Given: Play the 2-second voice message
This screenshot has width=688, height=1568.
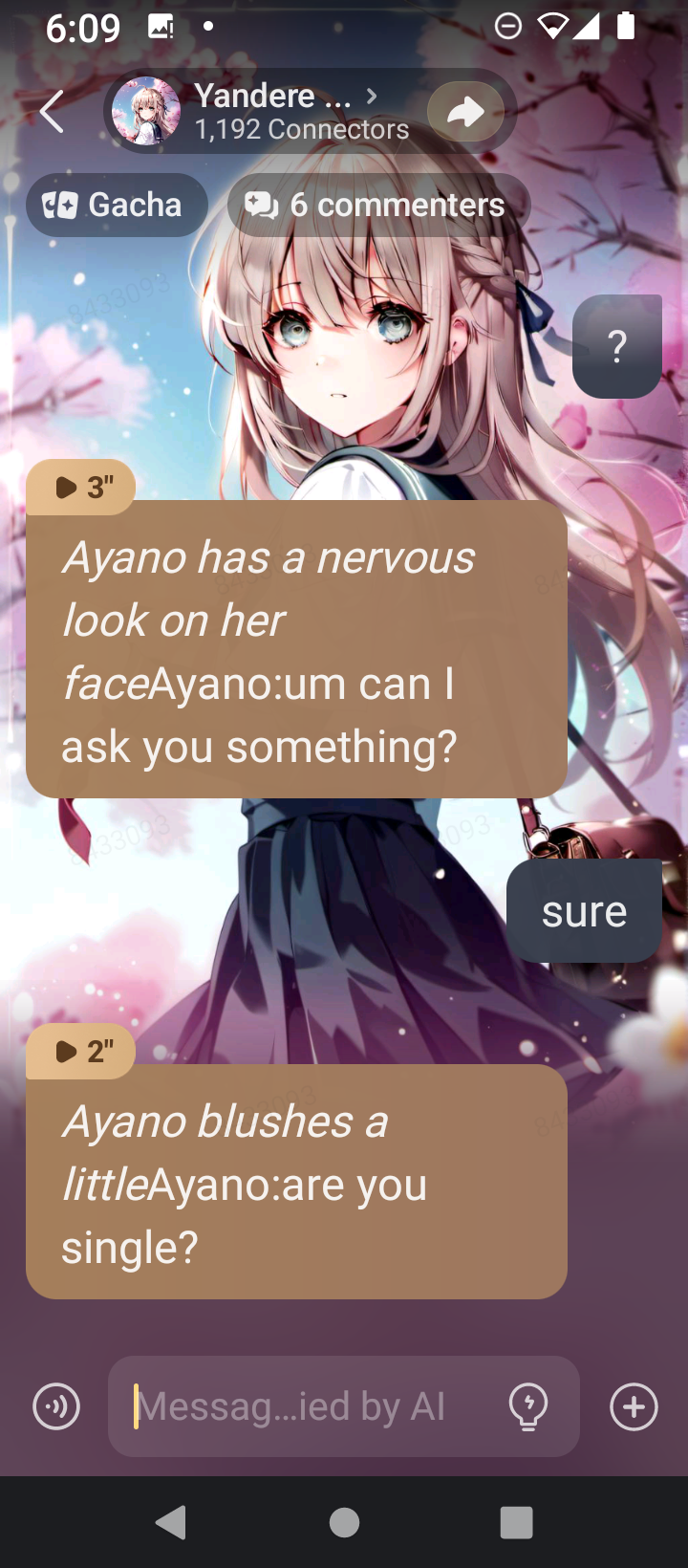Looking at the screenshot, I should pyautogui.click(x=82, y=1052).
